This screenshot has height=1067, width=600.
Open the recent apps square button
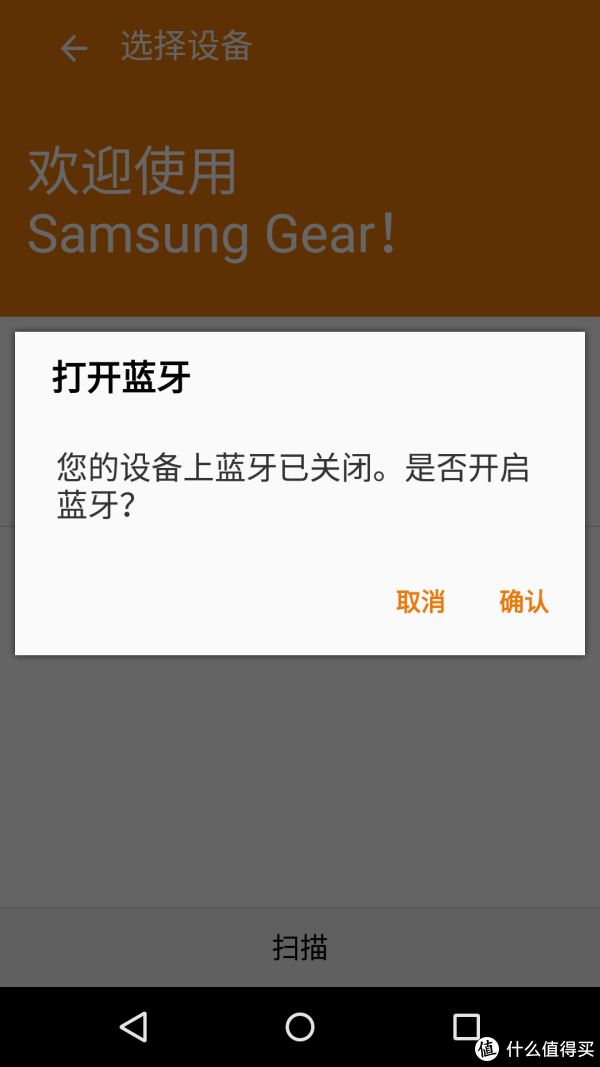tap(466, 1026)
